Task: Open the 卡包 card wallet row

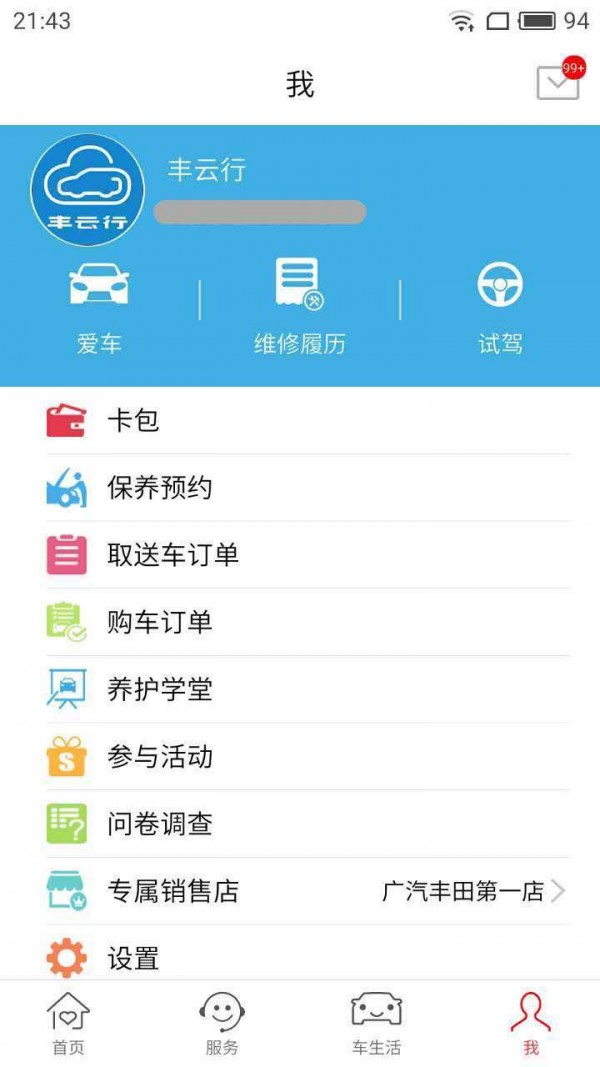Action: click(x=300, y=421)
